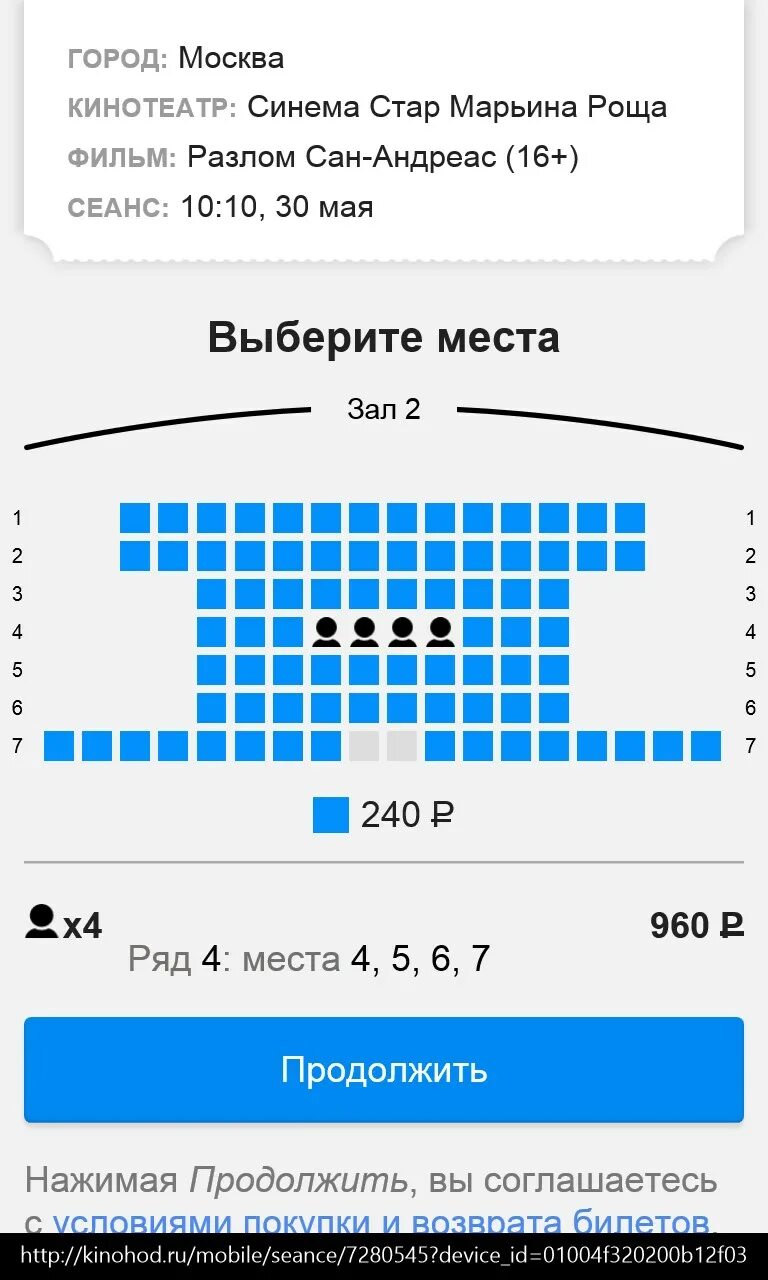Tap the Продолжить button
The width and height of the screenshot is (768, 1280).
384,1070
